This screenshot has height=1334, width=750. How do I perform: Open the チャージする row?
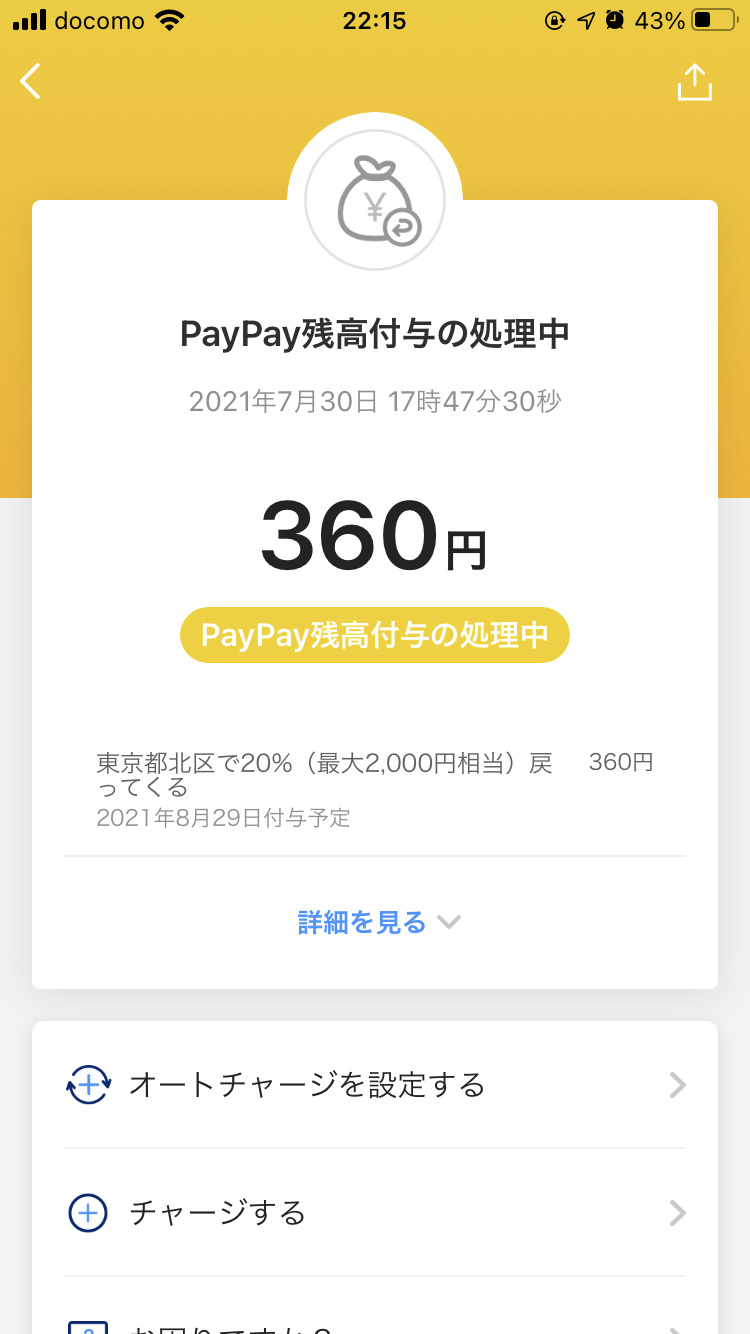click(375, 1213)
